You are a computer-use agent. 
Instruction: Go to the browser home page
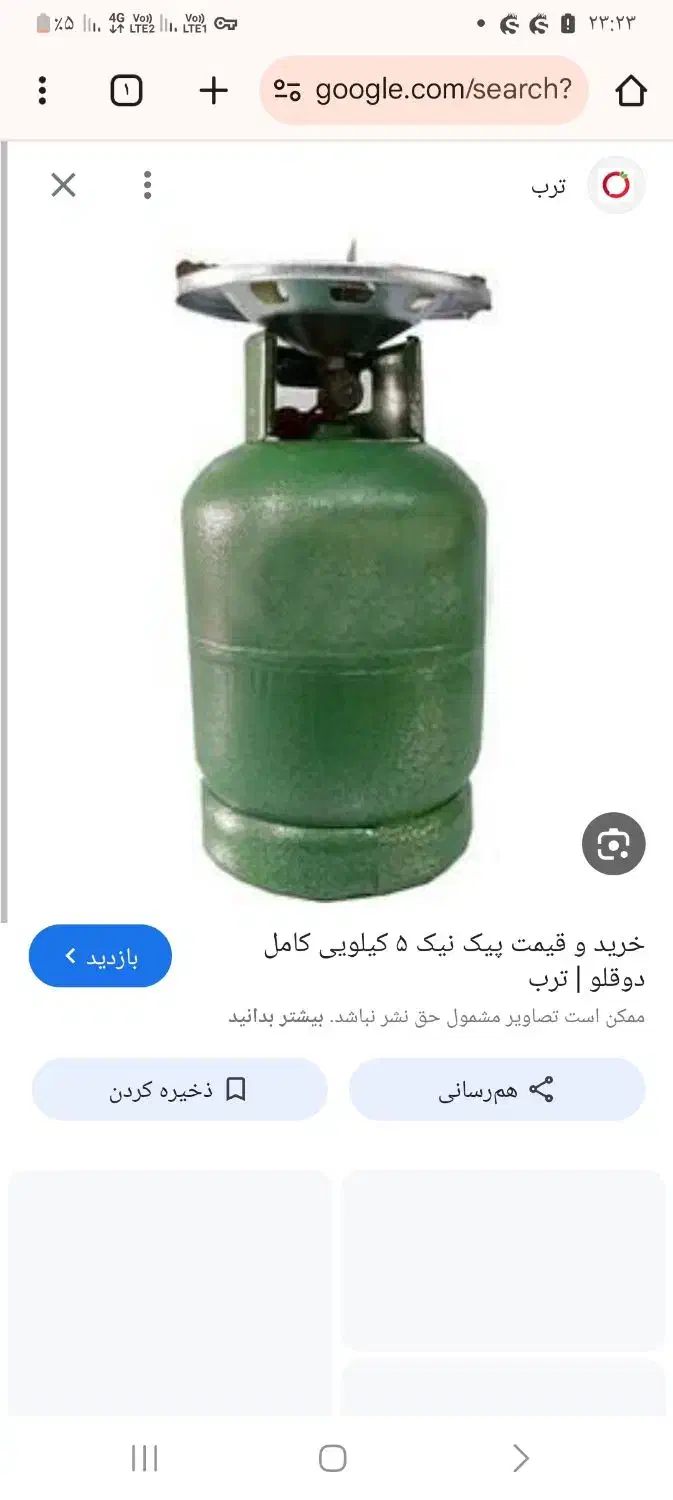pyautogui.click(x=631, y=91)
